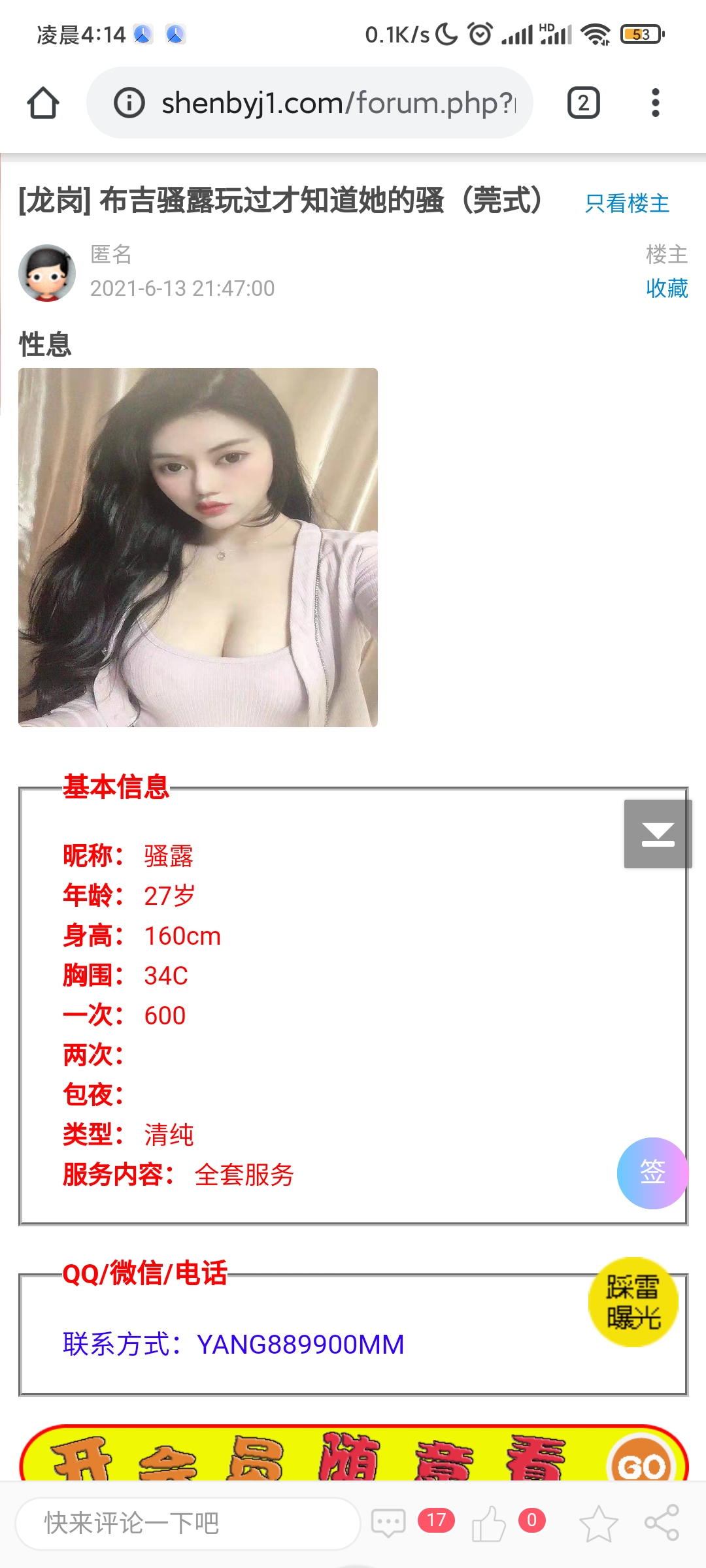Share the post using the share icon
The height and width of the screenshot is (1568, 706).
point(662,1524)
